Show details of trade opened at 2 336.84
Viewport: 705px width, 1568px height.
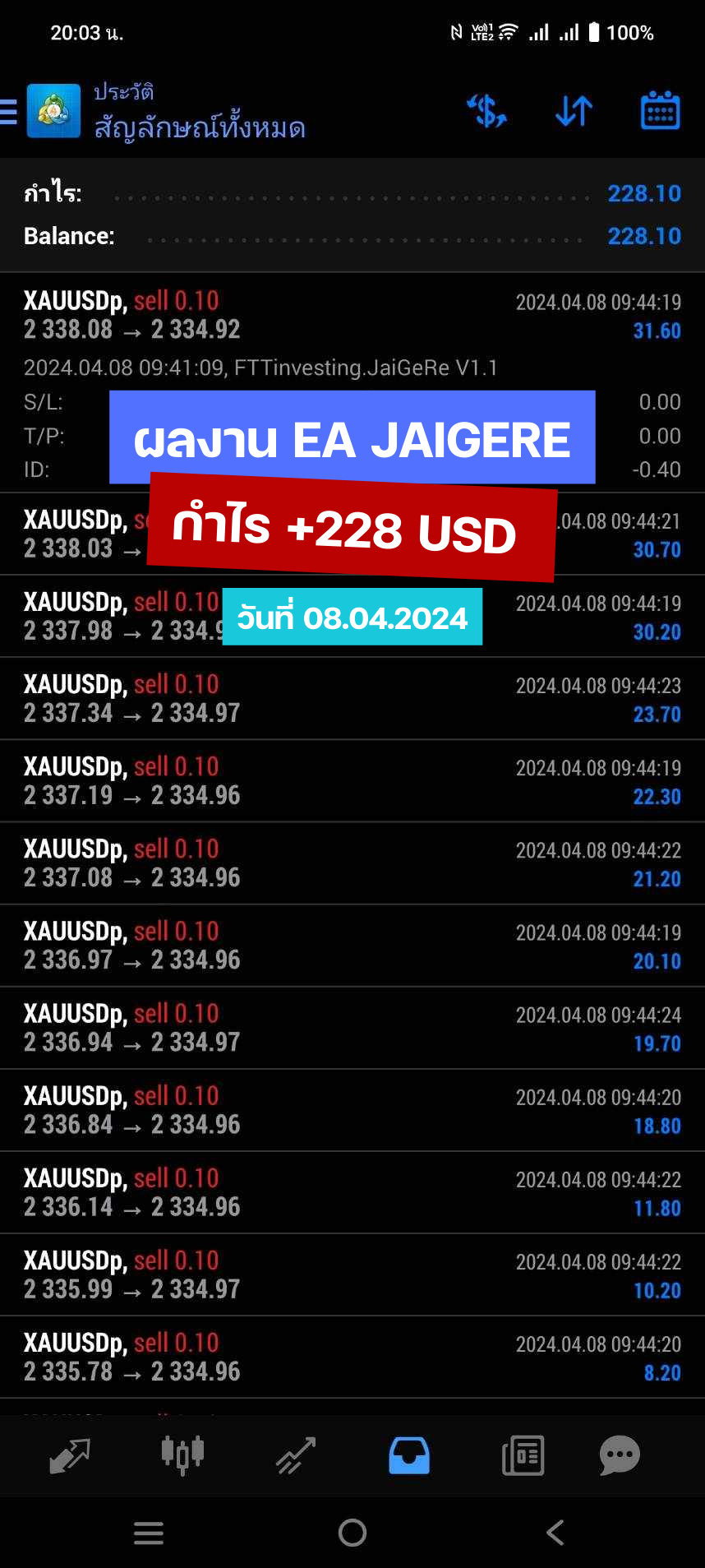coord(352,1110)
